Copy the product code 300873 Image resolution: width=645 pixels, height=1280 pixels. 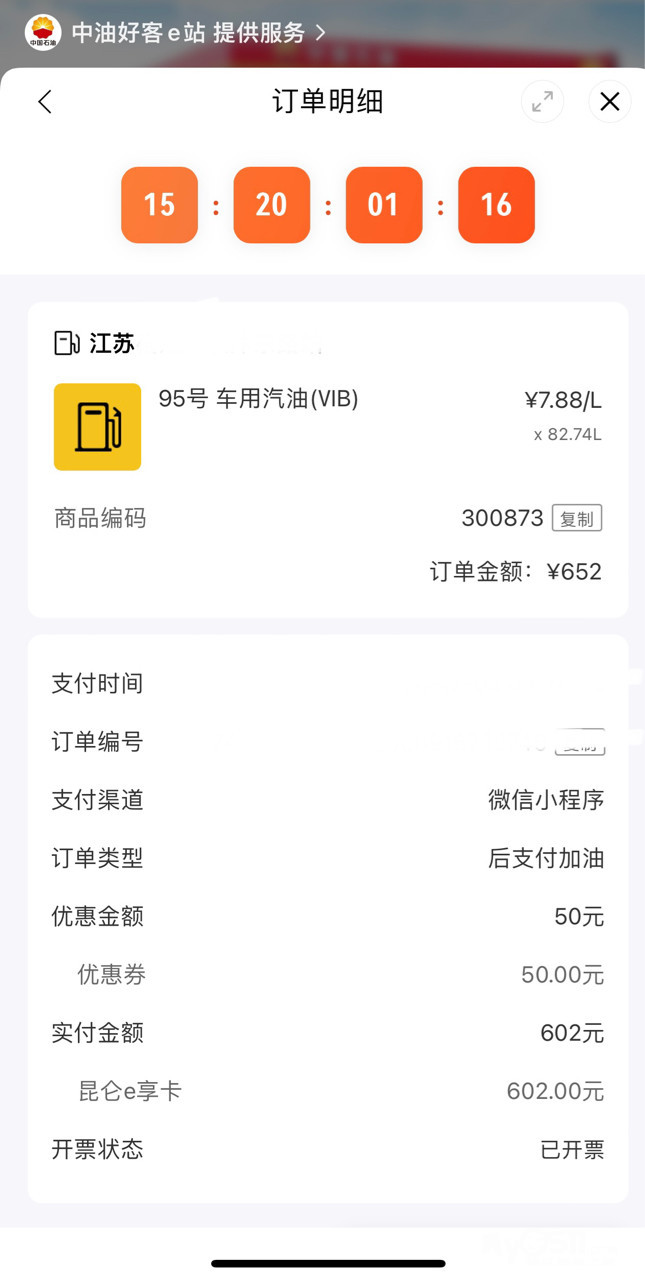577,518
